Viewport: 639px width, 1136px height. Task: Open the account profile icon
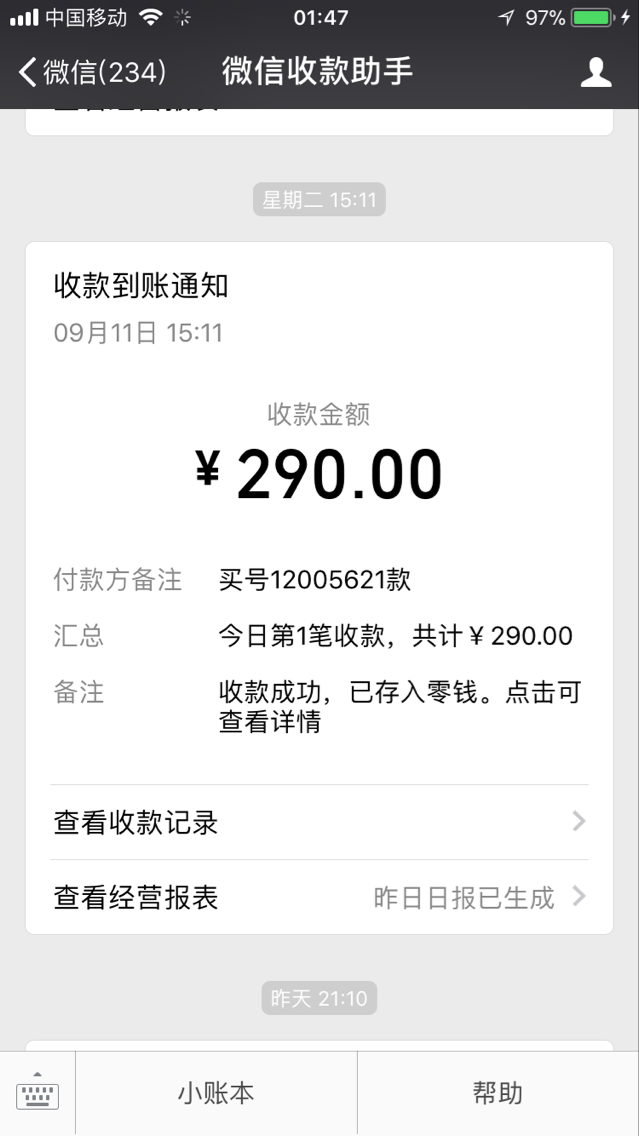596,72
